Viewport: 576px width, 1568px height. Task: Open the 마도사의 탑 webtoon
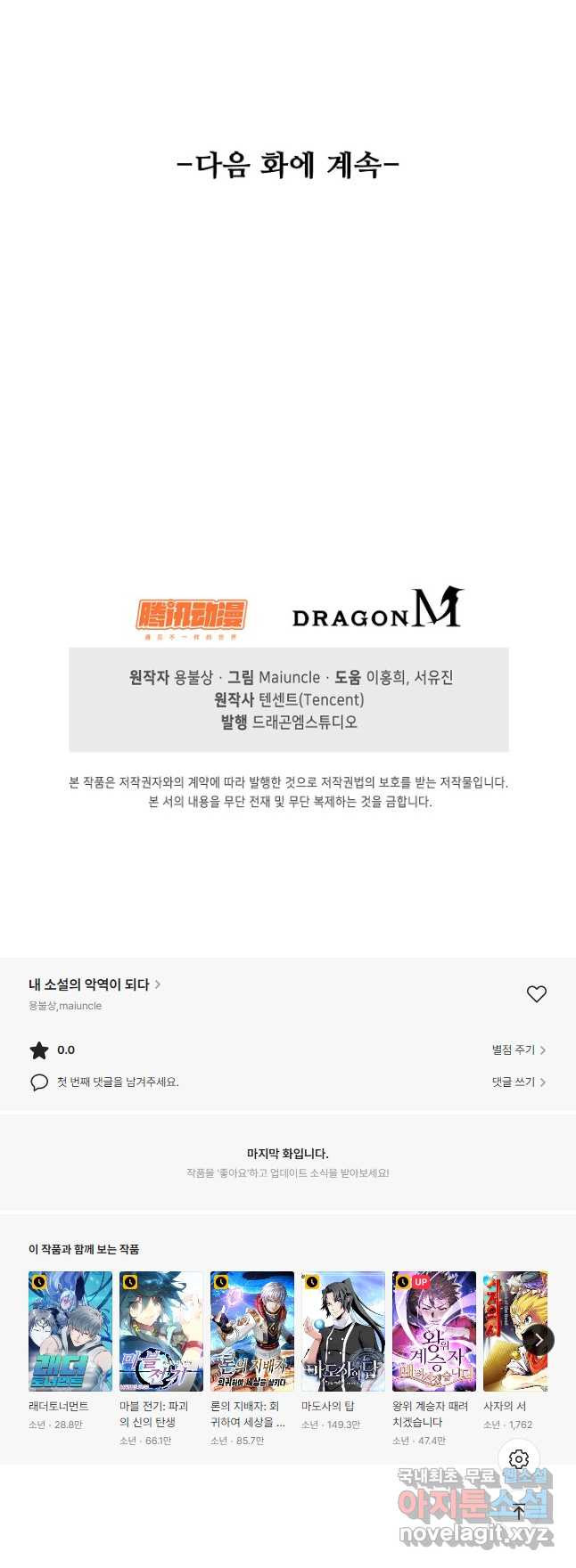(x=343, y=1331)
